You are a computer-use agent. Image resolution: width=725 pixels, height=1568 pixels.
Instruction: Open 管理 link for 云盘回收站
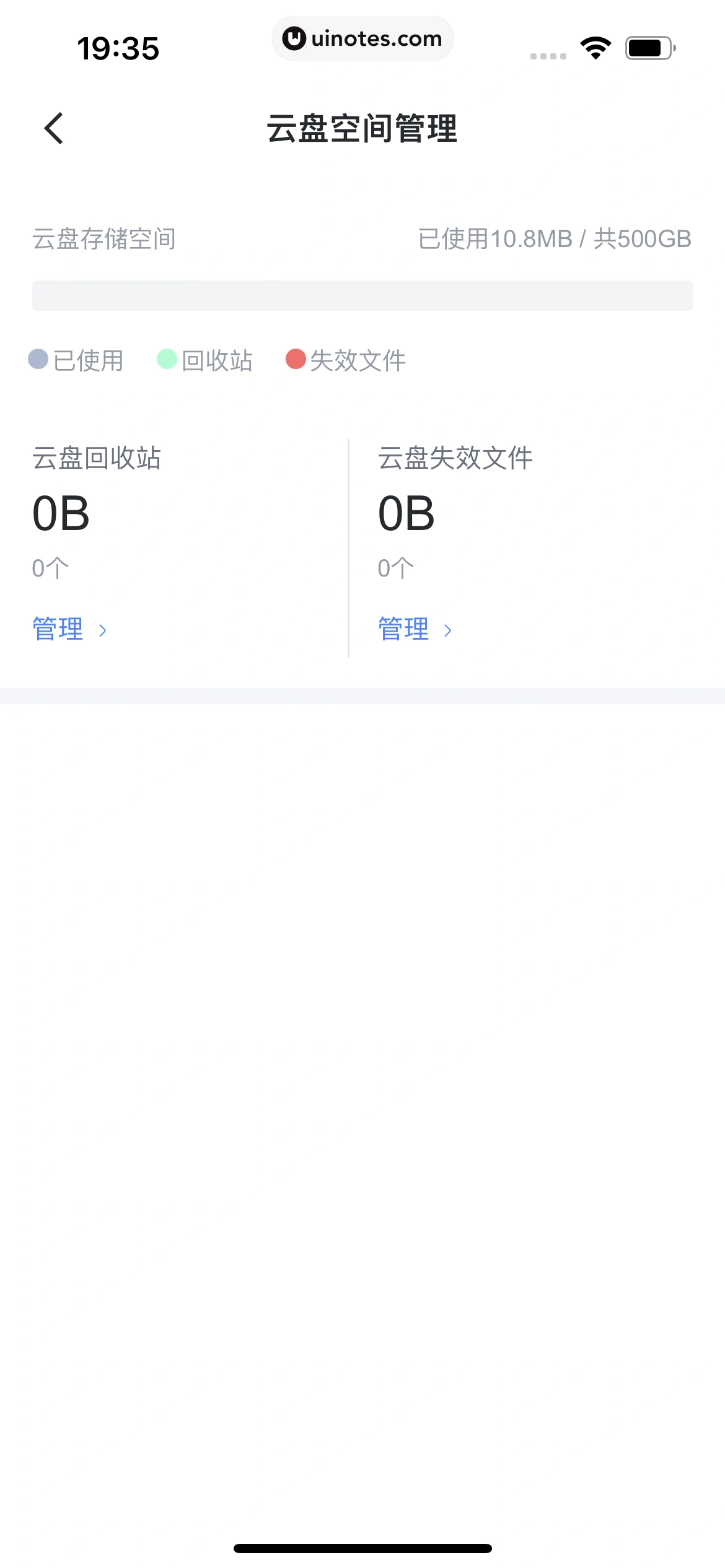click(56, 628)
